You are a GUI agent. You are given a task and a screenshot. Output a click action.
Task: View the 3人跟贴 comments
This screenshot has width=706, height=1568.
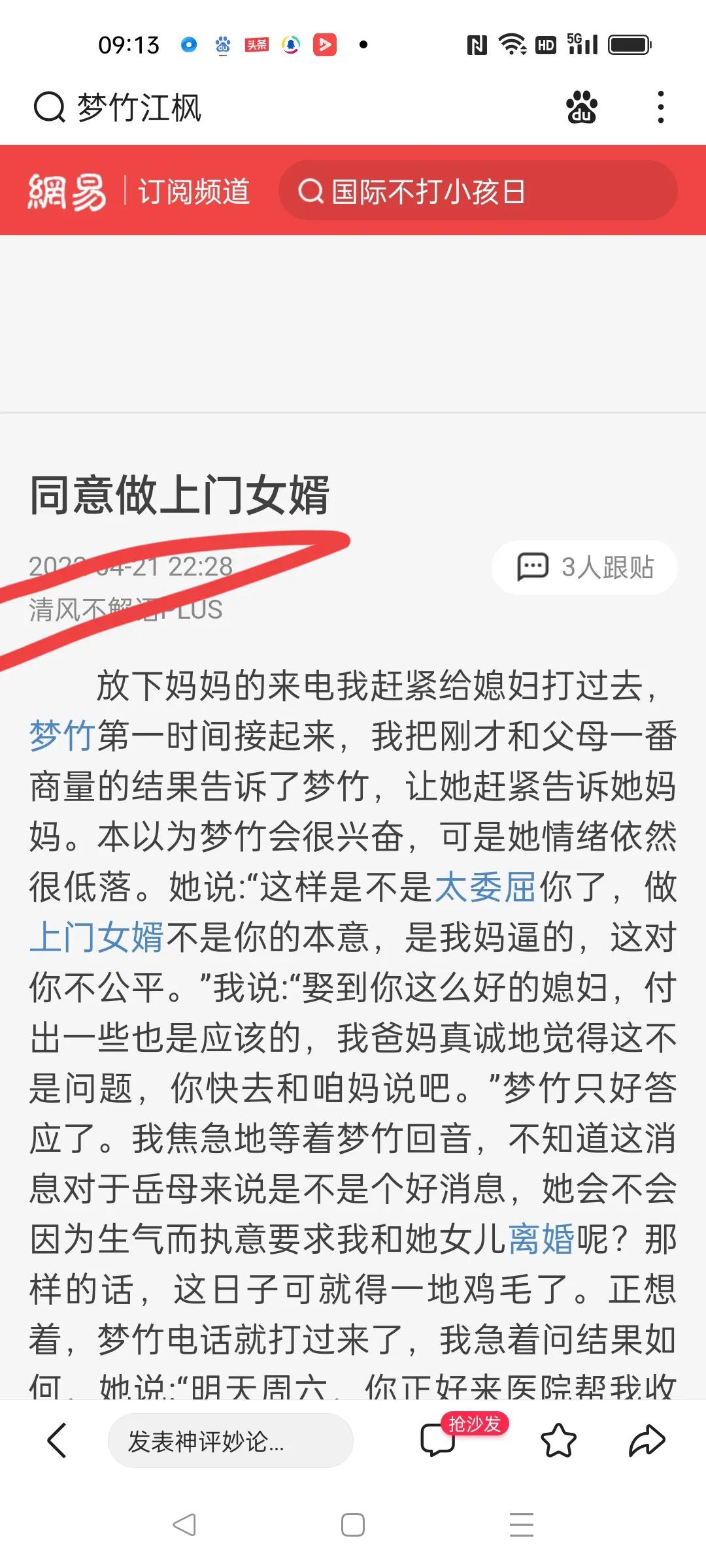coord(584,567)
